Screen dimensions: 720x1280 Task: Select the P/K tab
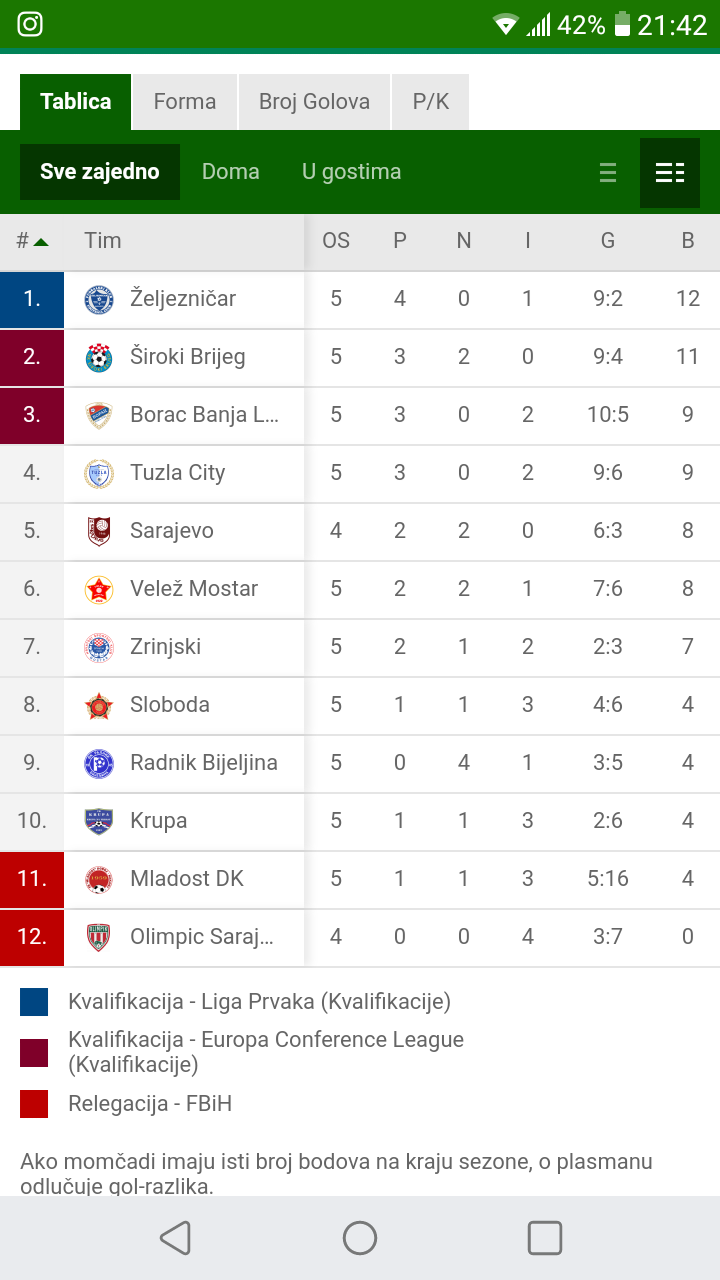point(431,102)
